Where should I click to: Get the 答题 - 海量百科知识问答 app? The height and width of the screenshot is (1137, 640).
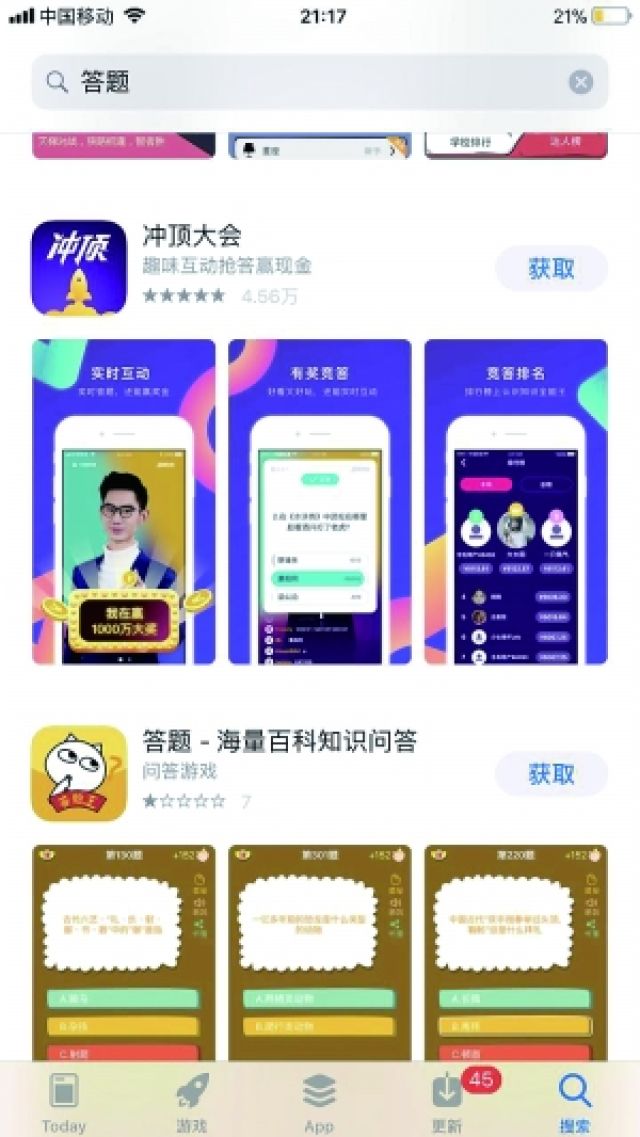pos(551,774)
